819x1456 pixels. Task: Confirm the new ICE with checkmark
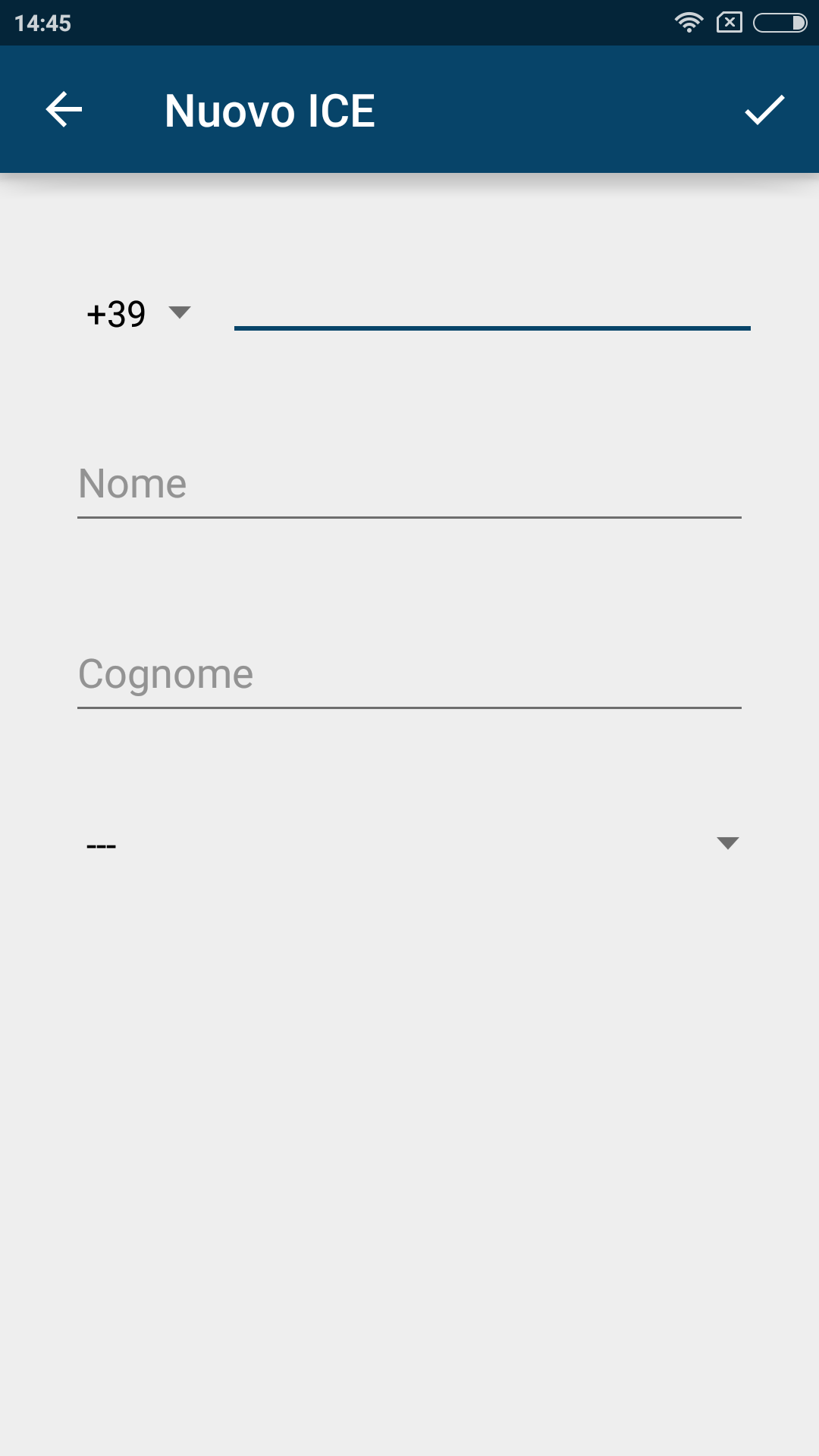[x=764, y=110]
